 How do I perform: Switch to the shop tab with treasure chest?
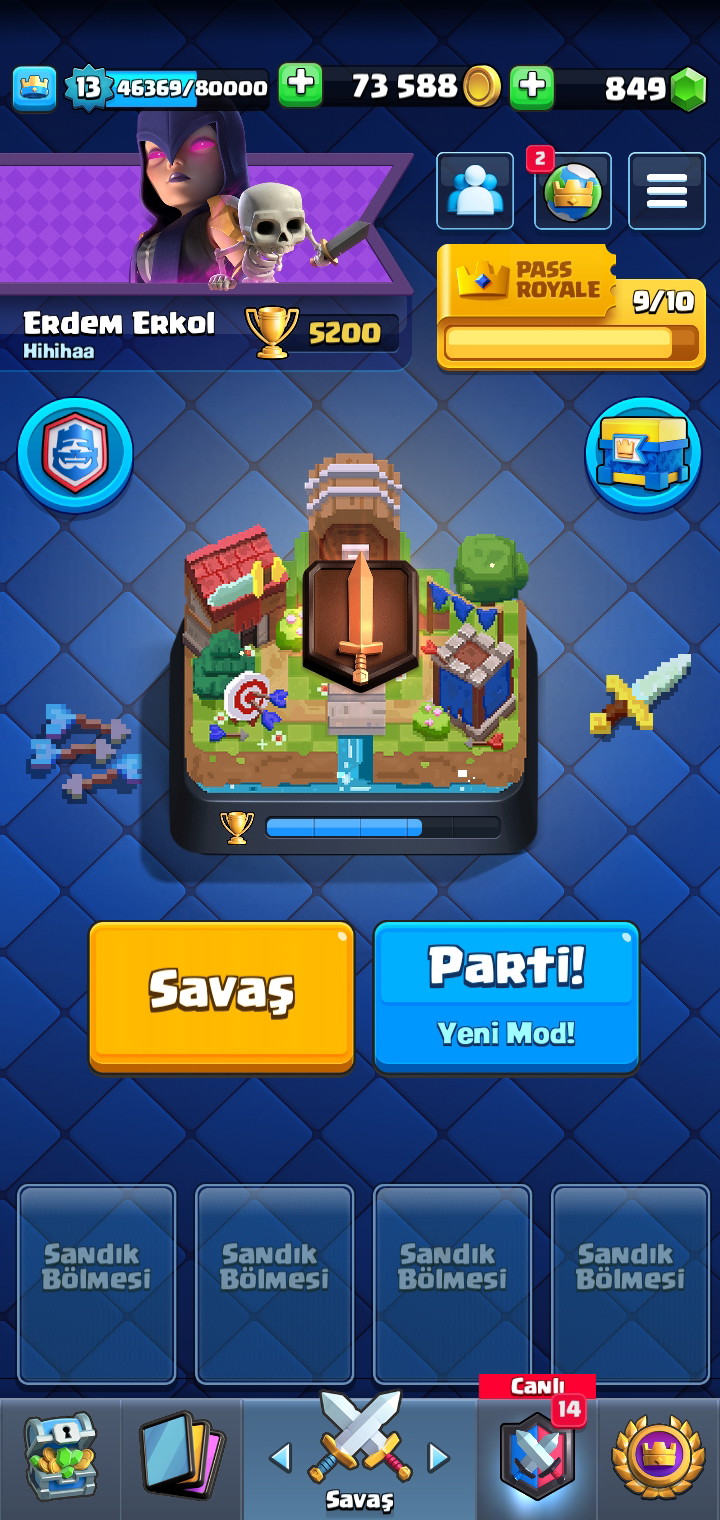pos(60,1458)
